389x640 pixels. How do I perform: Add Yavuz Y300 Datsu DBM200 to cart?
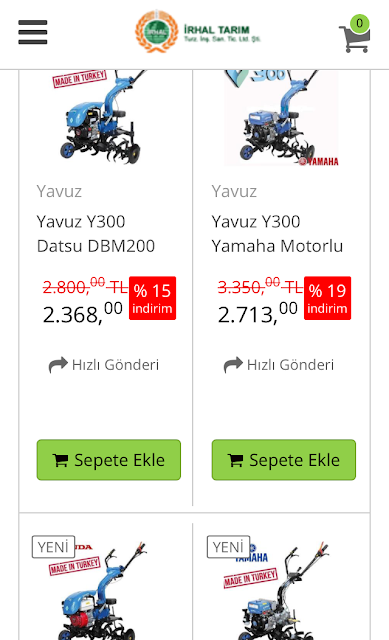click(x=109, y=460)
